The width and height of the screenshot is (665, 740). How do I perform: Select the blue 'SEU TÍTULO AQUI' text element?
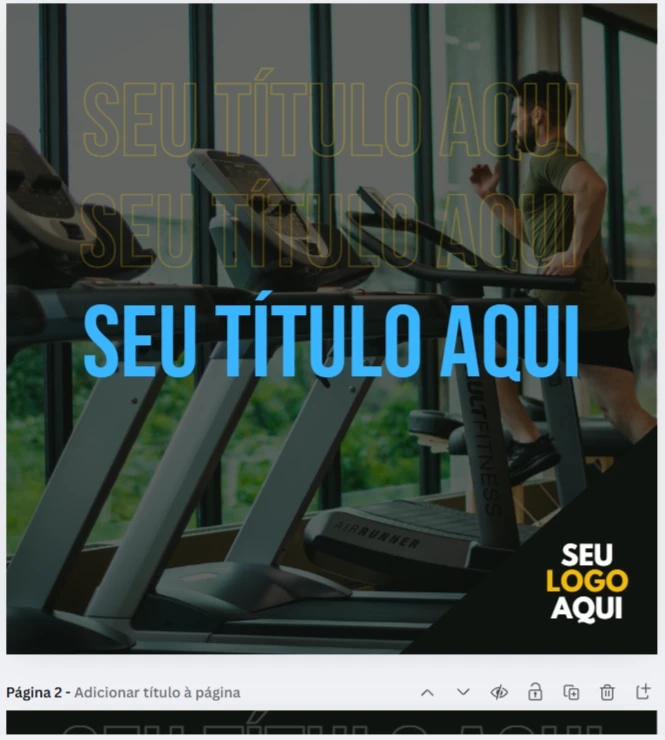(x=331, y=340)
